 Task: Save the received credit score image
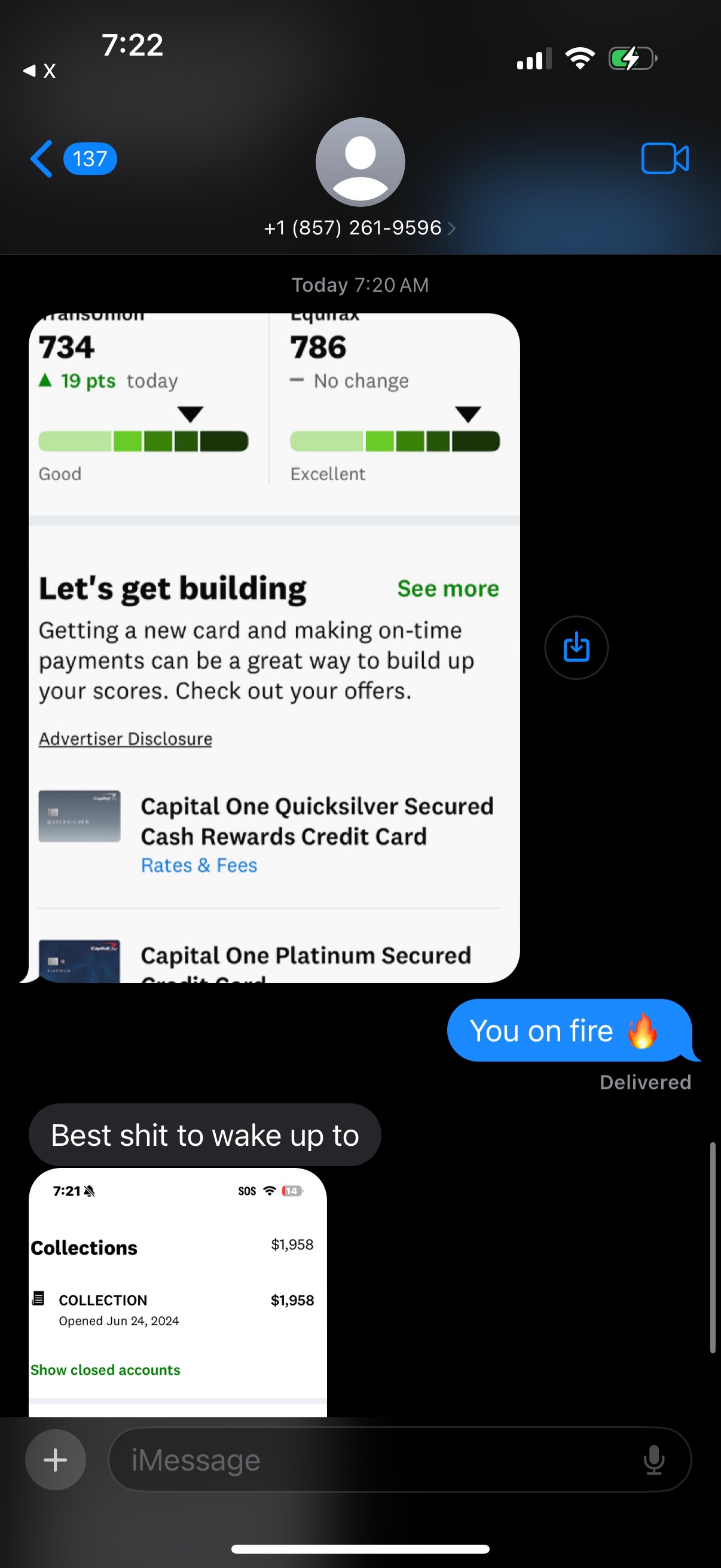[x=576, y=648]
